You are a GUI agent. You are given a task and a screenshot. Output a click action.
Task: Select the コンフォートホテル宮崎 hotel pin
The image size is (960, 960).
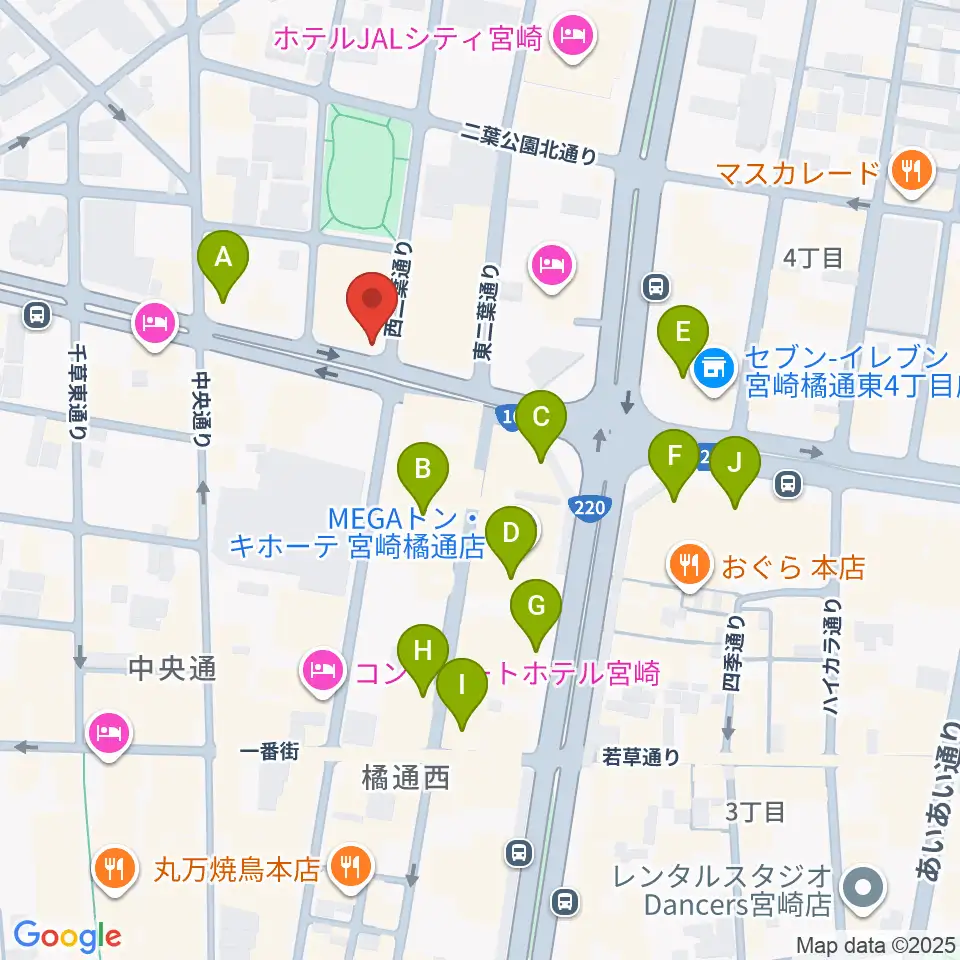(x=323, y=673)
